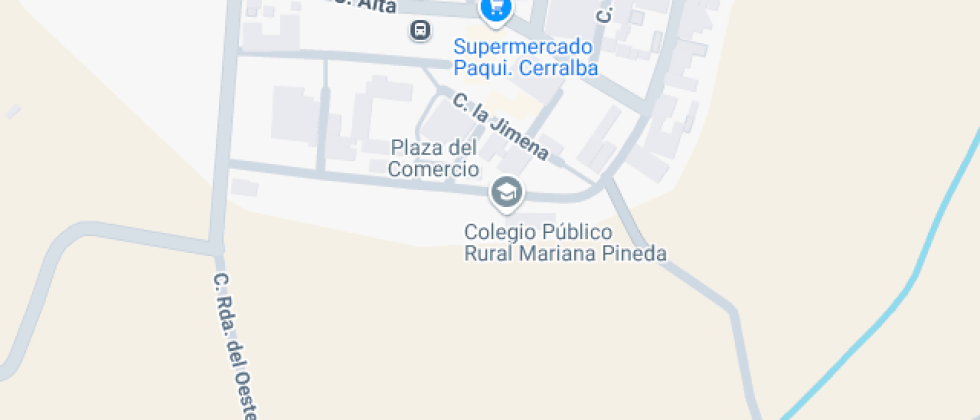980x420 pixels.
Task: Tap the bus stop icon
Action: click(x=420, y=31)
